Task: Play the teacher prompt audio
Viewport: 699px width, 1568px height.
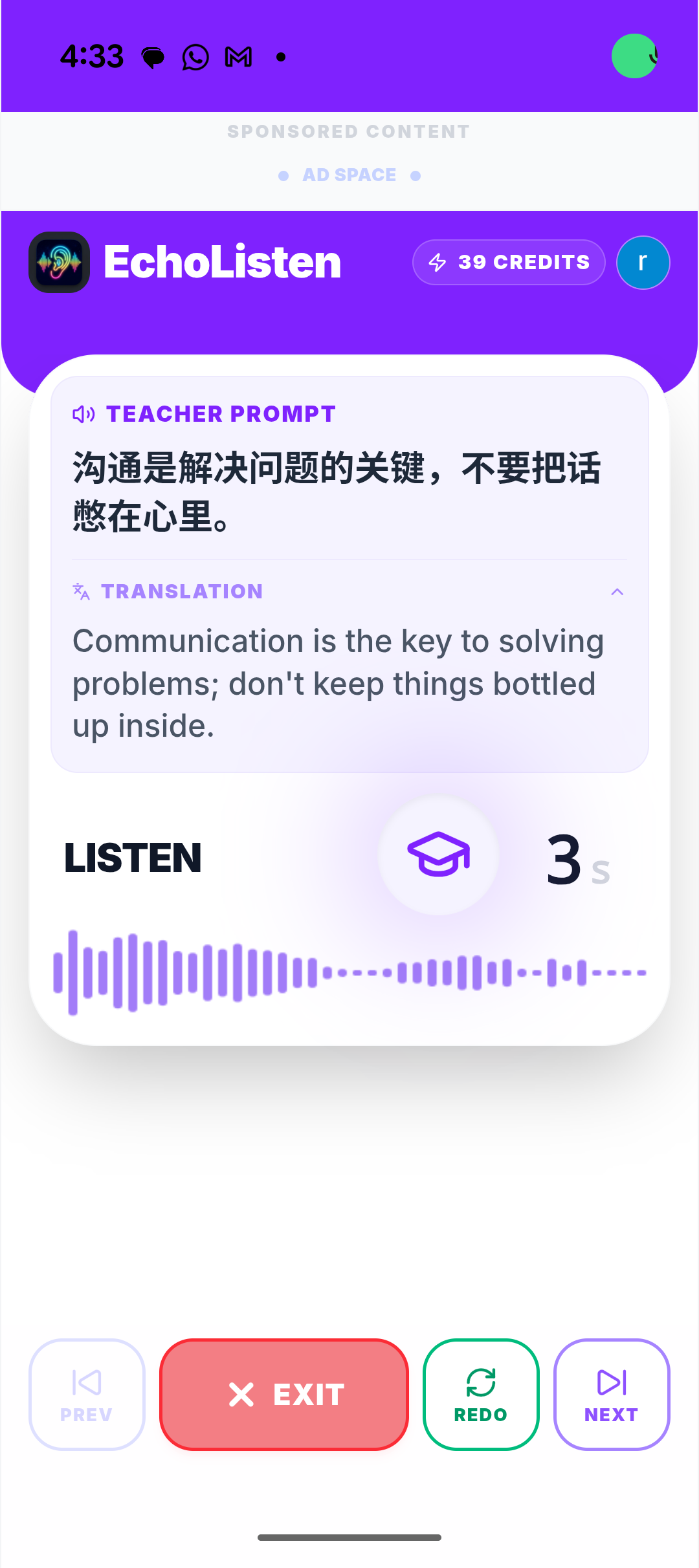Action: [x=83, y=414]
